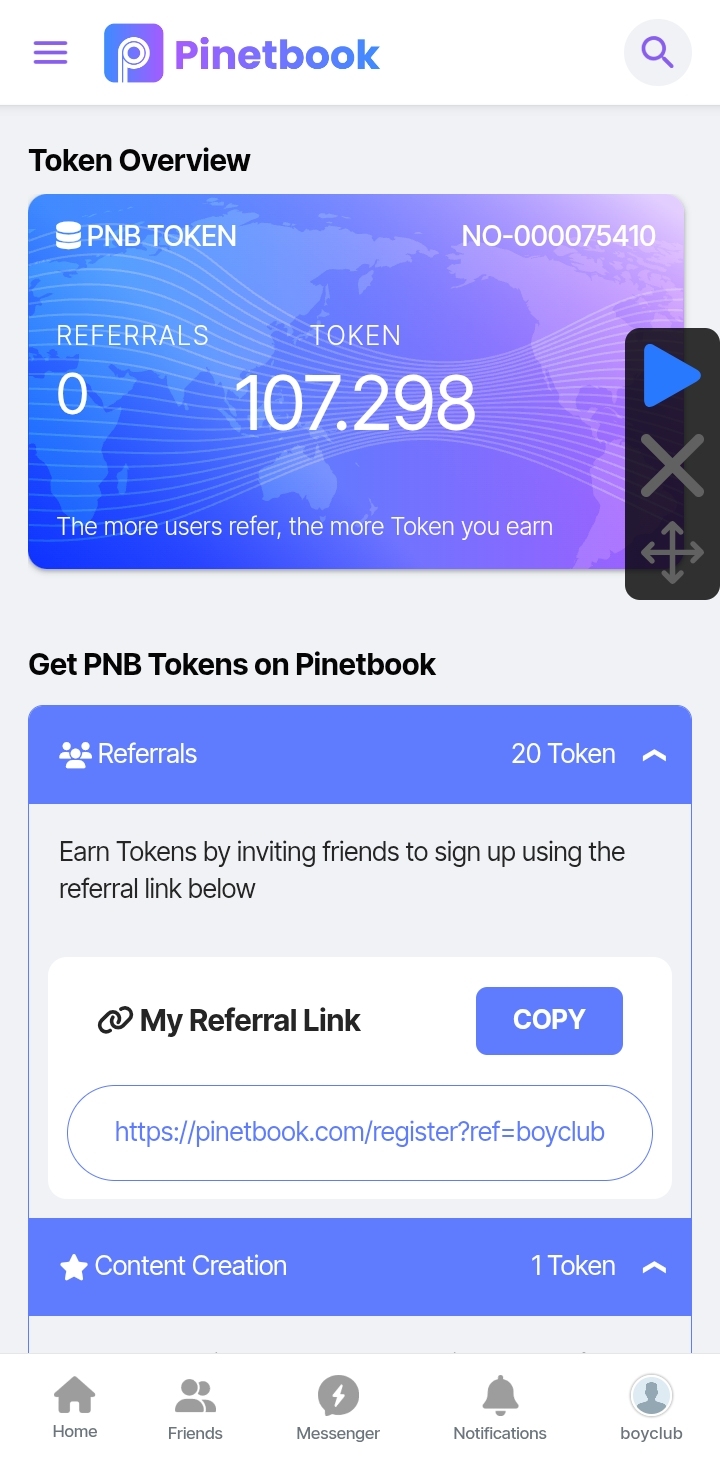Image resolution: width=720 pixels, height=1465 pixels.
Task: Collapse the Referrals section
Action: (x=654, y=755)
